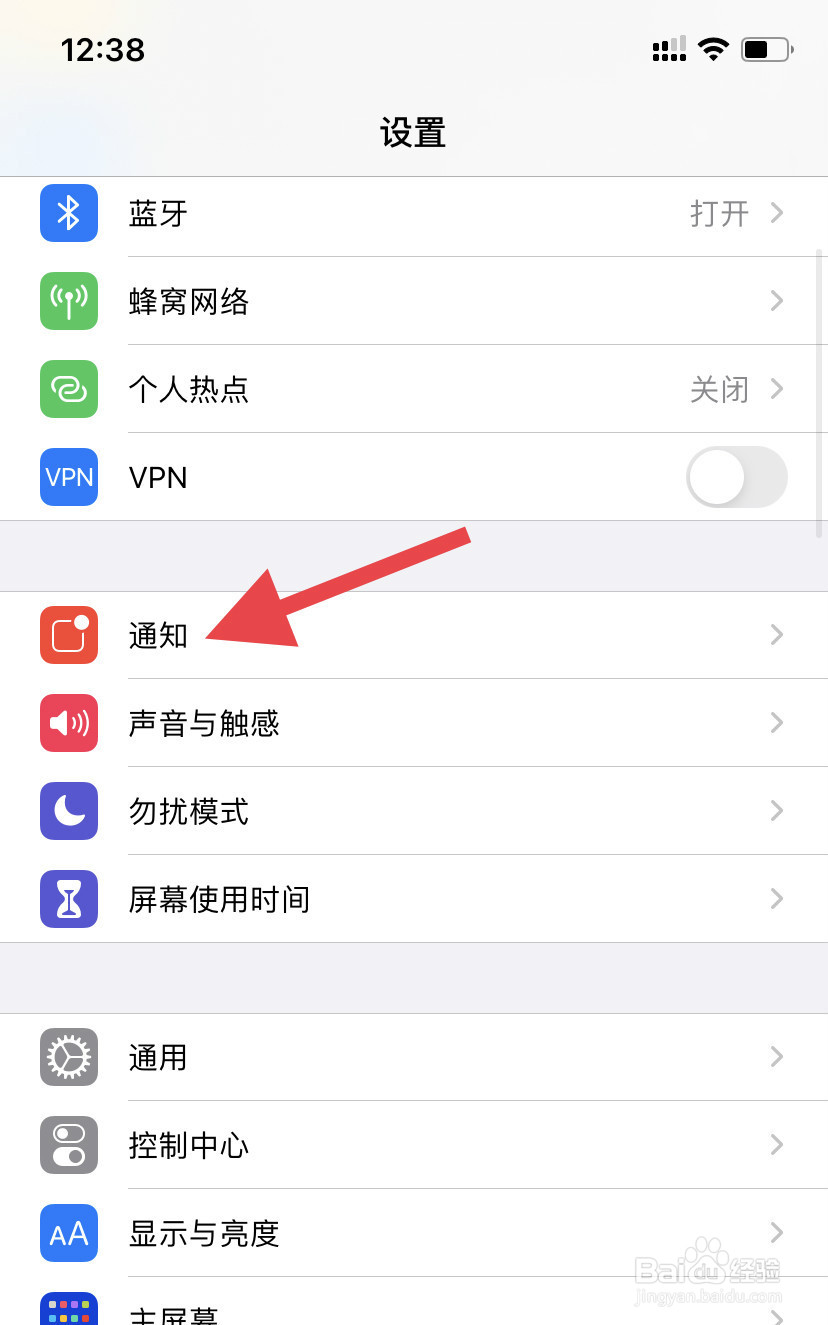Expand the Bluetooth row chevron

coord(778,213)
